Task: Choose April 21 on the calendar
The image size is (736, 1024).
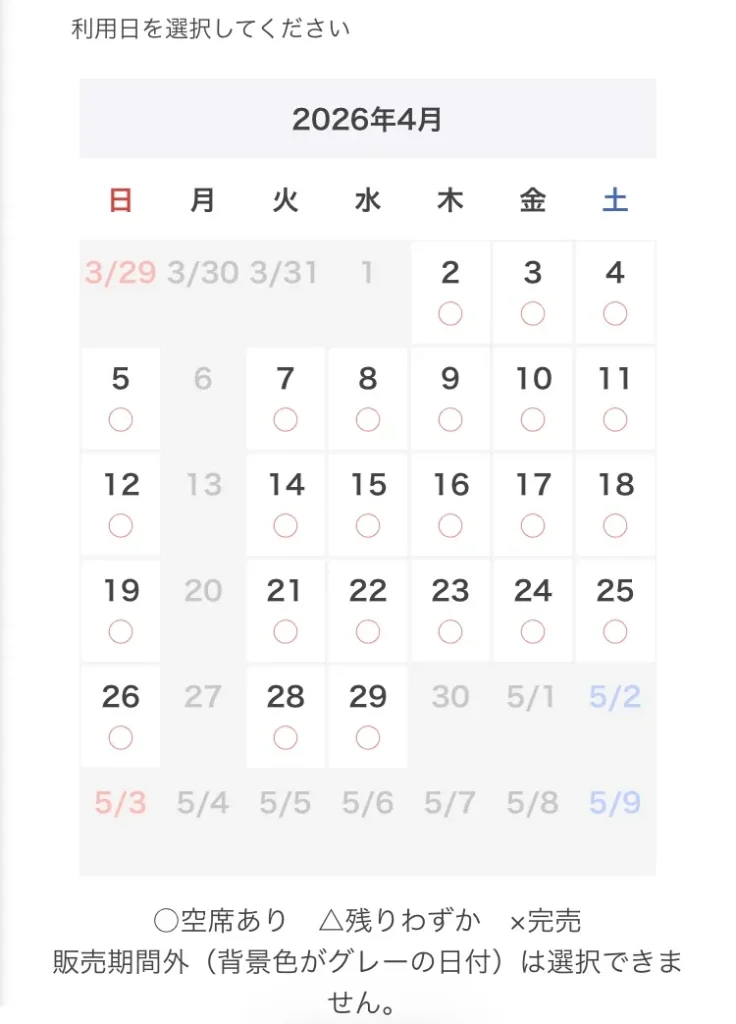Action: coord(285,610)
